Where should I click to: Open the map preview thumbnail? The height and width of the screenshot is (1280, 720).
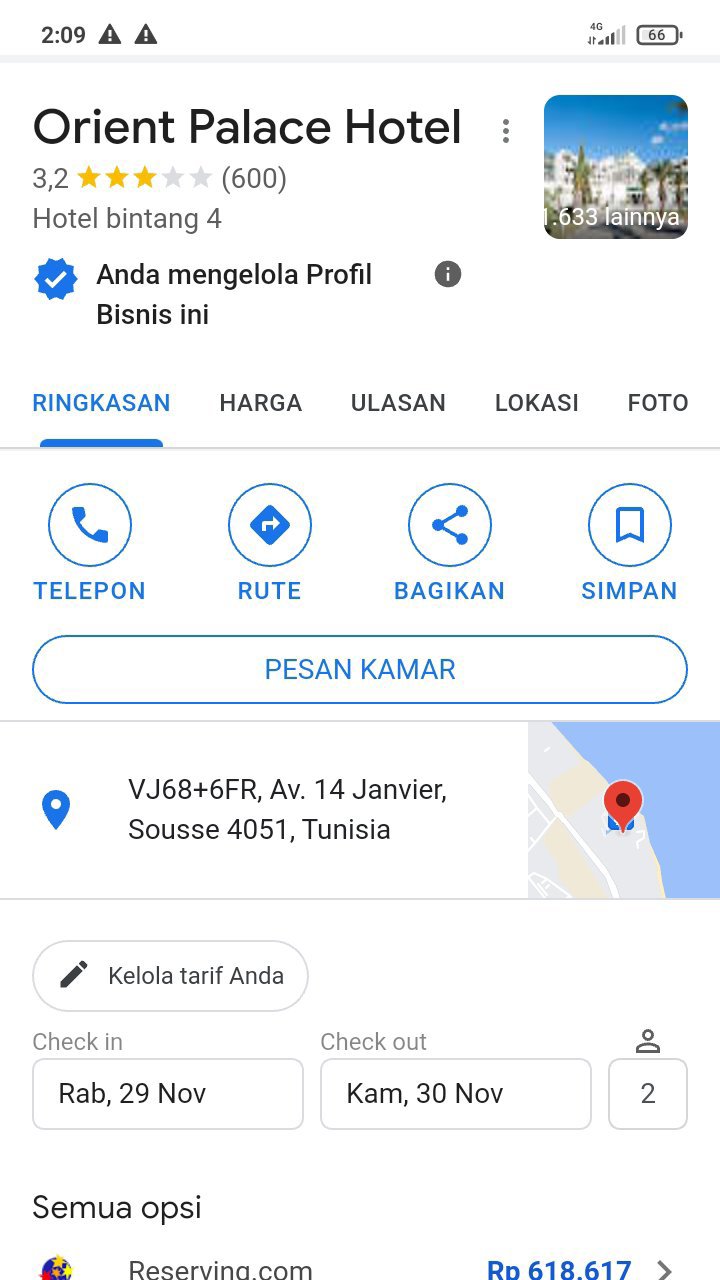623,809
